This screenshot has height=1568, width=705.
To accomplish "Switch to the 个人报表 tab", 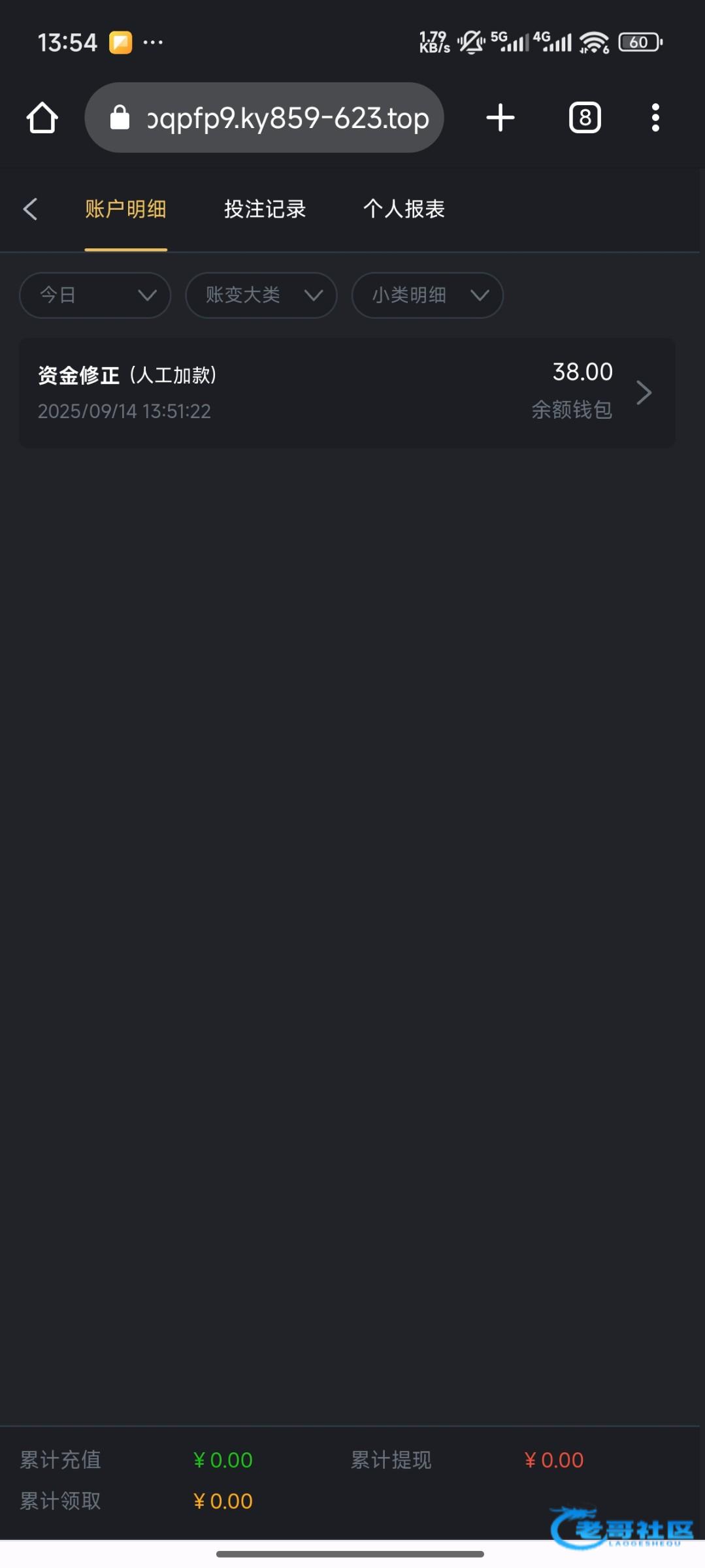I will click(x=404, y=209).
